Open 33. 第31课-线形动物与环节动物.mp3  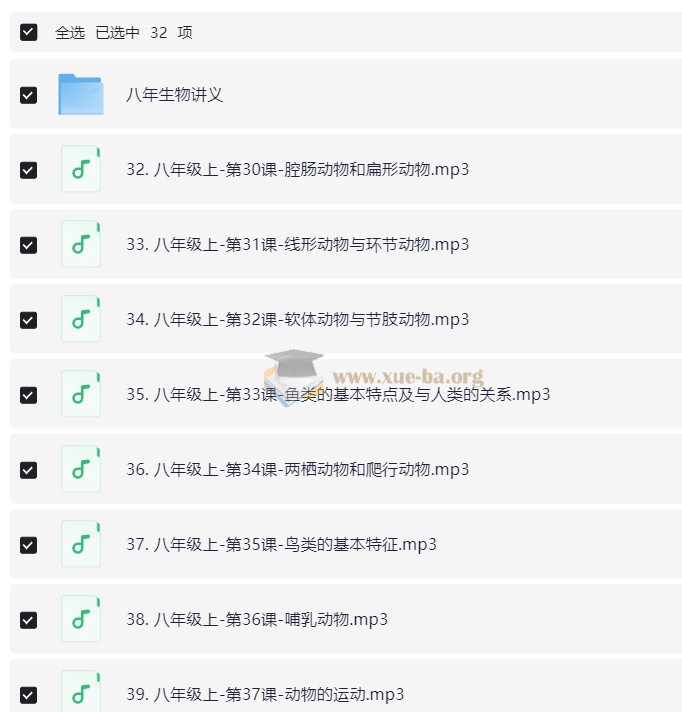[298, 244]
